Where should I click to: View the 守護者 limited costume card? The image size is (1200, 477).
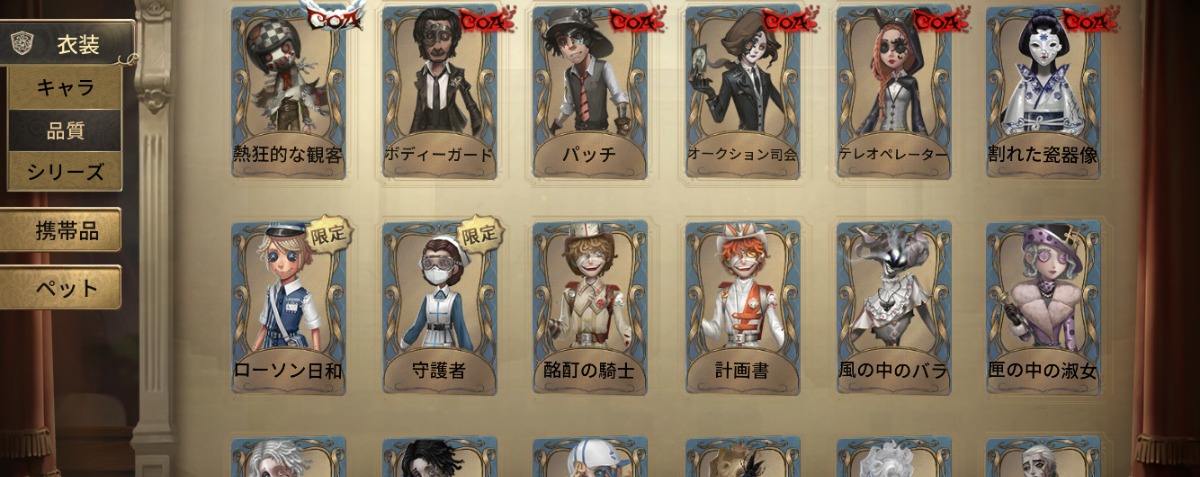coord(440,307)
